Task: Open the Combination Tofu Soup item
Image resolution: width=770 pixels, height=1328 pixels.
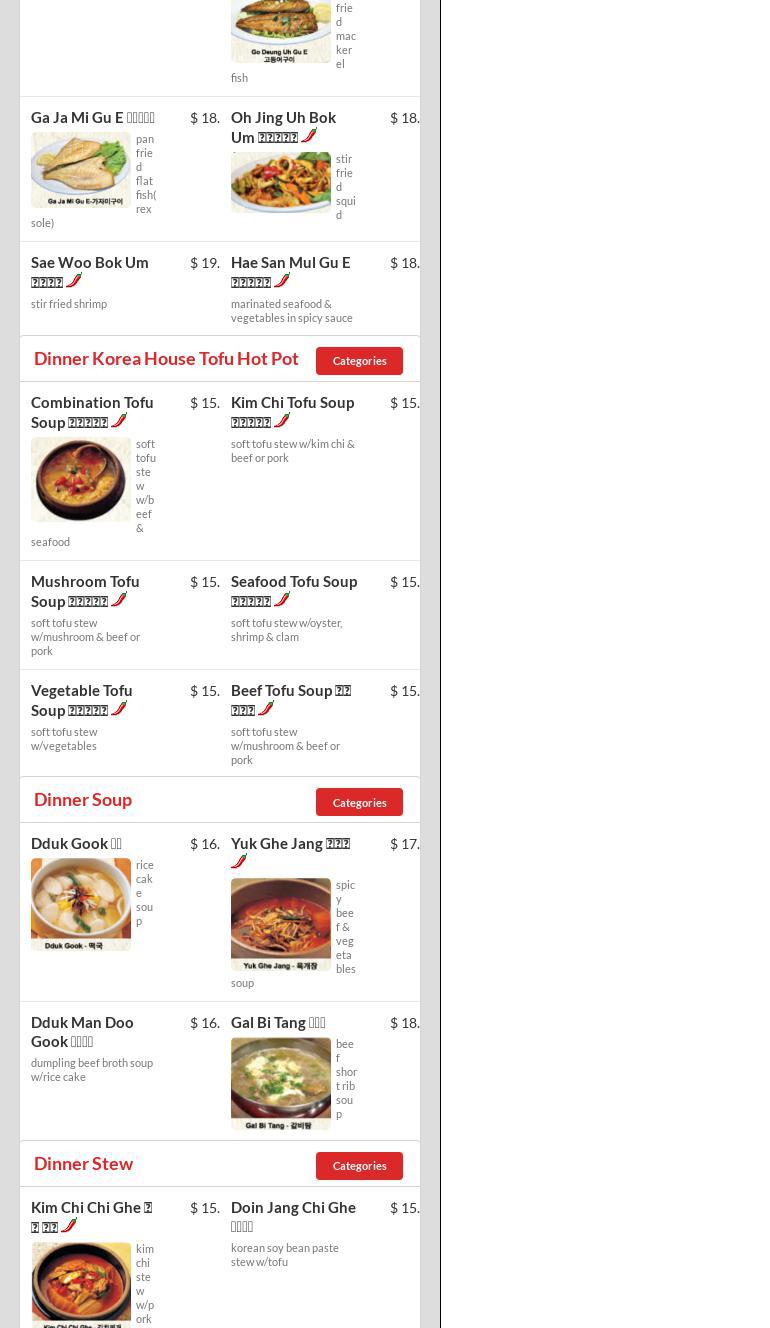Action: click(x=92, y=412)
